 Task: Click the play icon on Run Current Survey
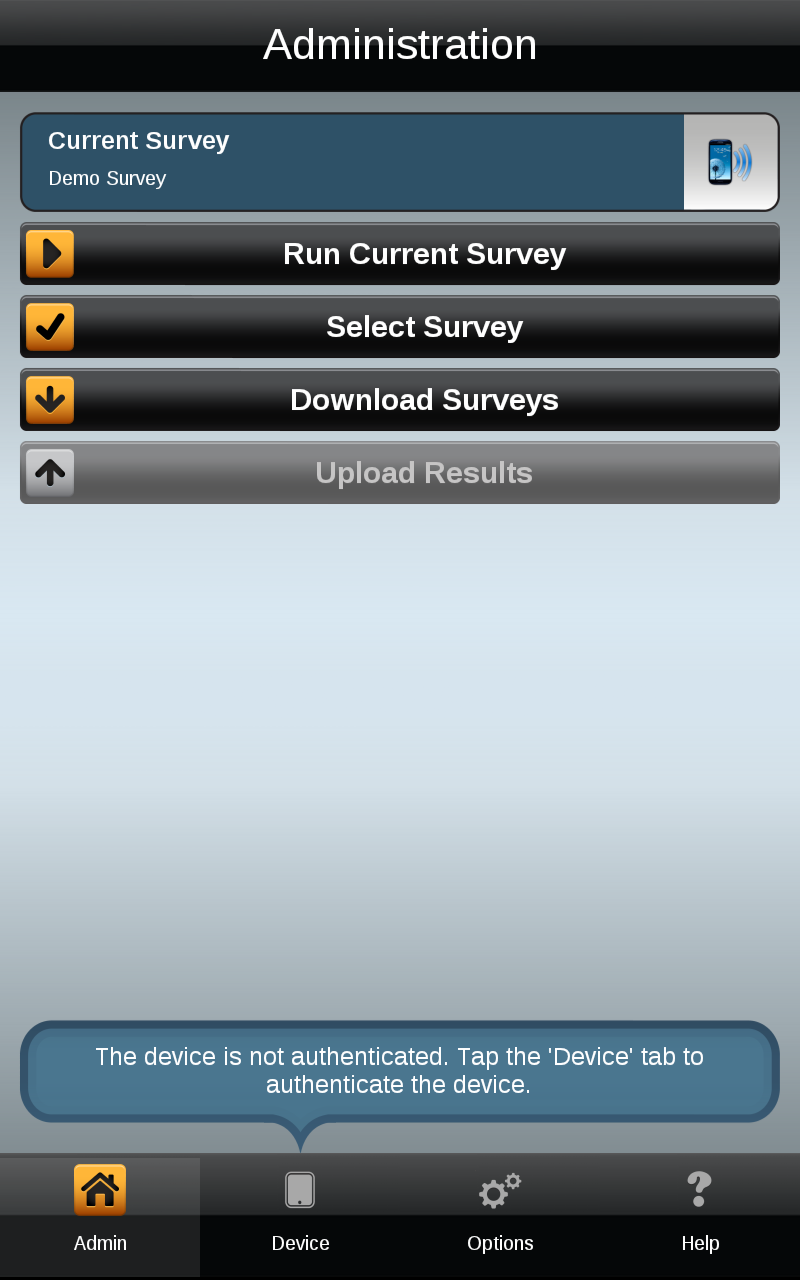(49, 254)
